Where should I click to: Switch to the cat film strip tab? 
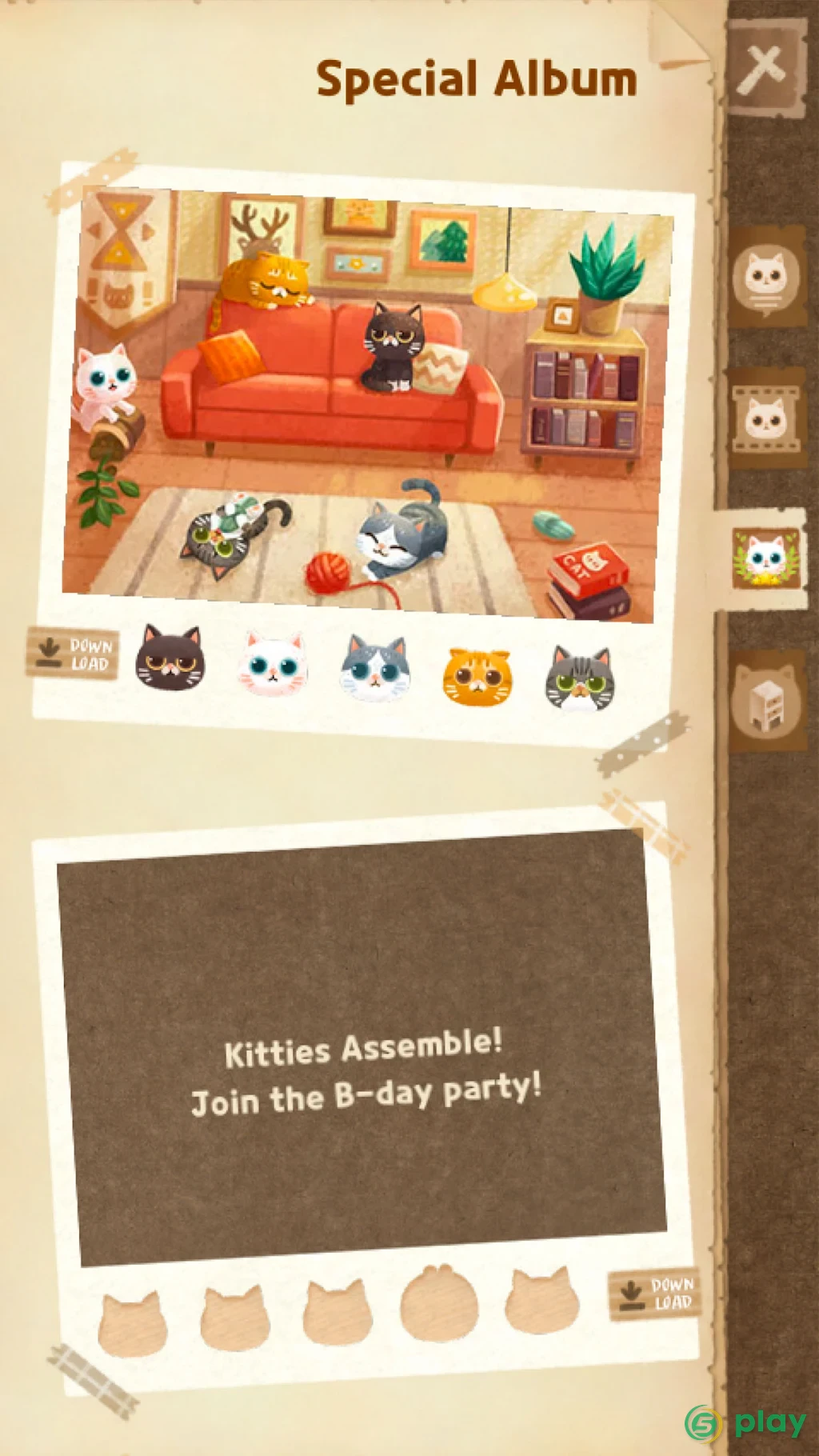(766, 418)
